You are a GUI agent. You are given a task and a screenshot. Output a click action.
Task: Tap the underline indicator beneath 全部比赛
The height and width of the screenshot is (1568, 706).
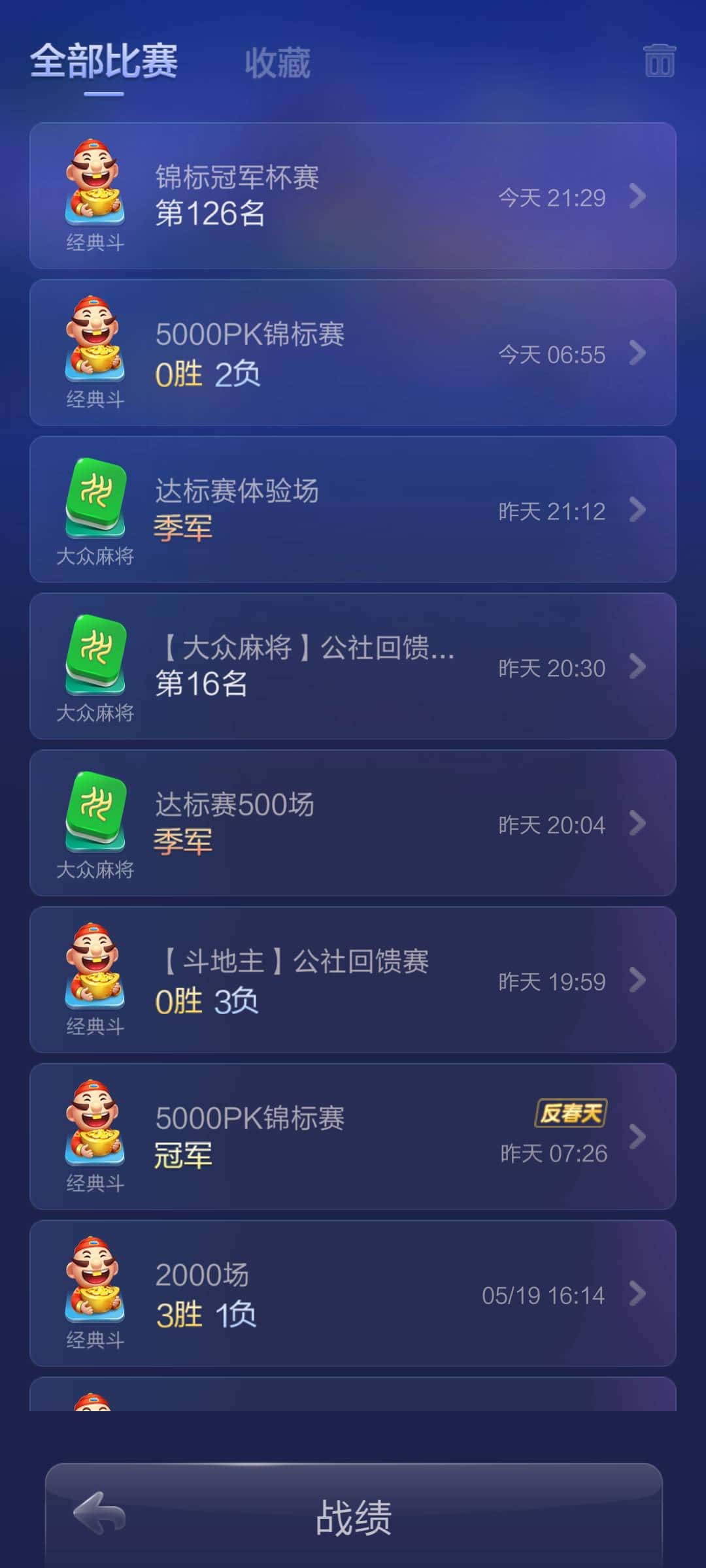pyautogui.click(x=103, y=95)
